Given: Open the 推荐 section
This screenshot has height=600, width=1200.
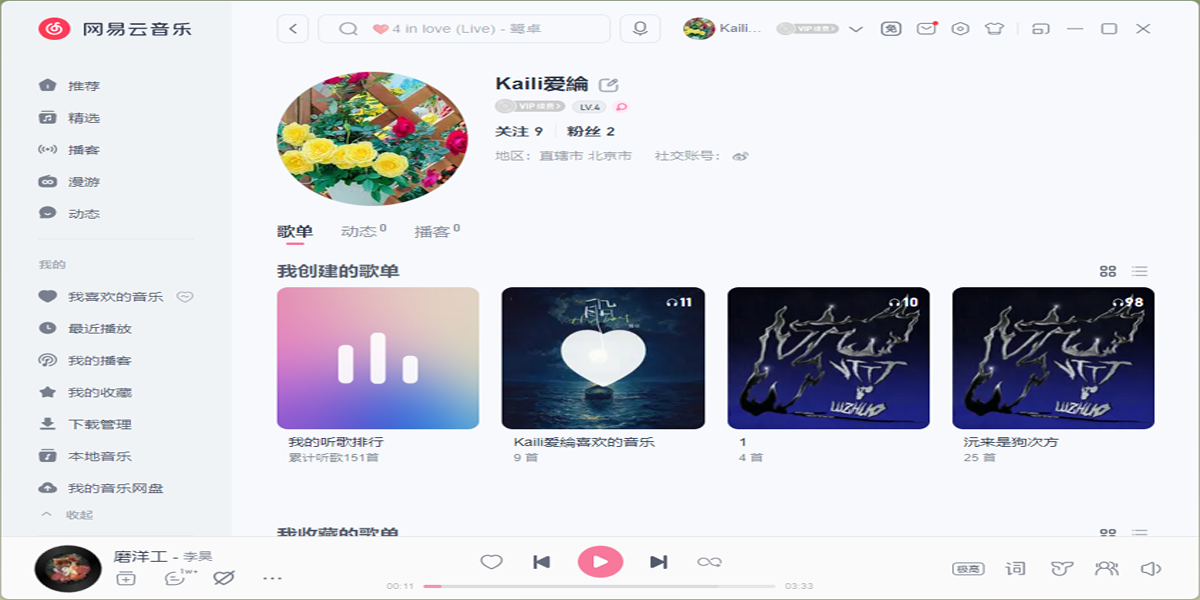Looking at the screenshot, I should (84, 86).
